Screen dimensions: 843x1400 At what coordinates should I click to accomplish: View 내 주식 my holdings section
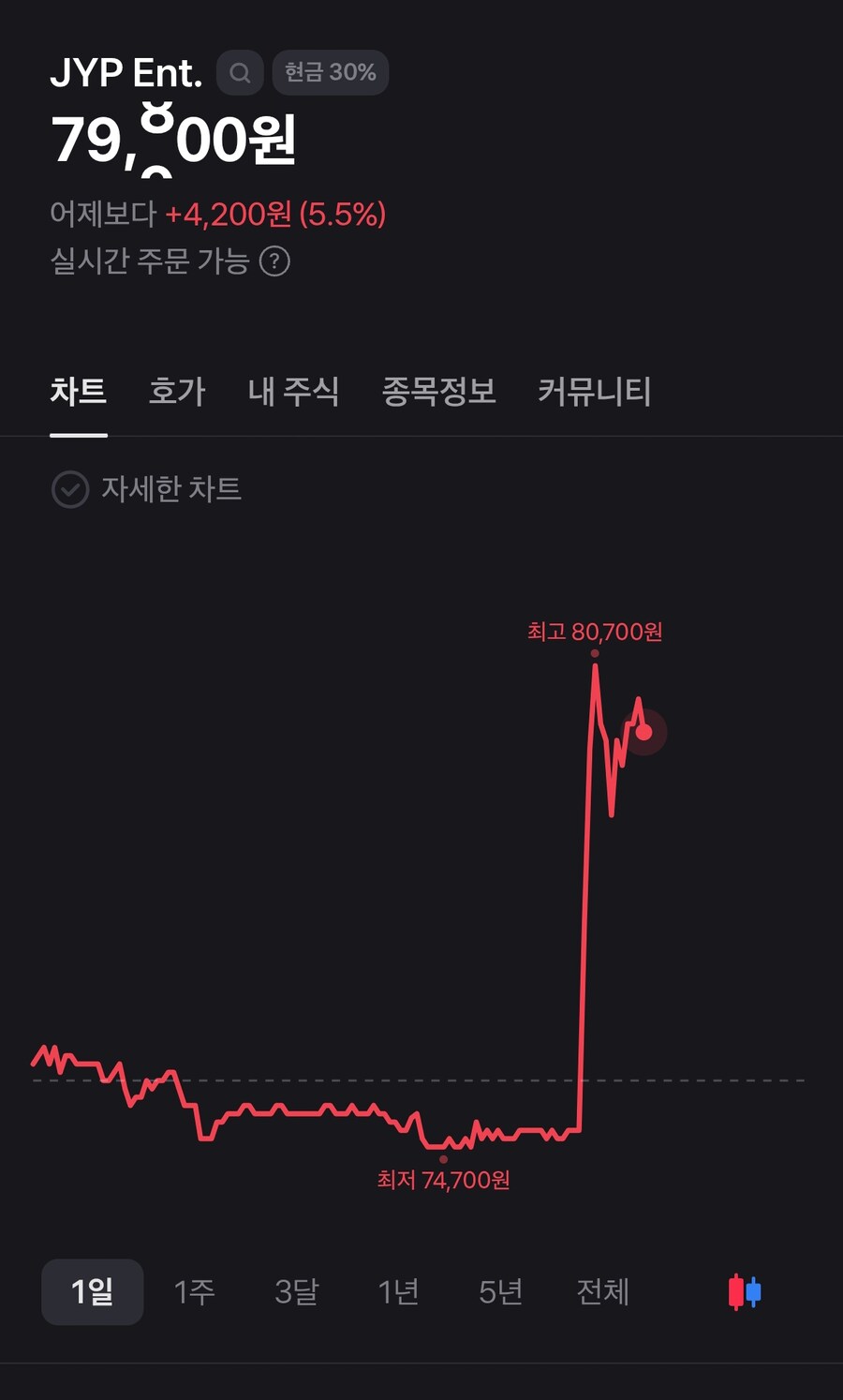293,393
